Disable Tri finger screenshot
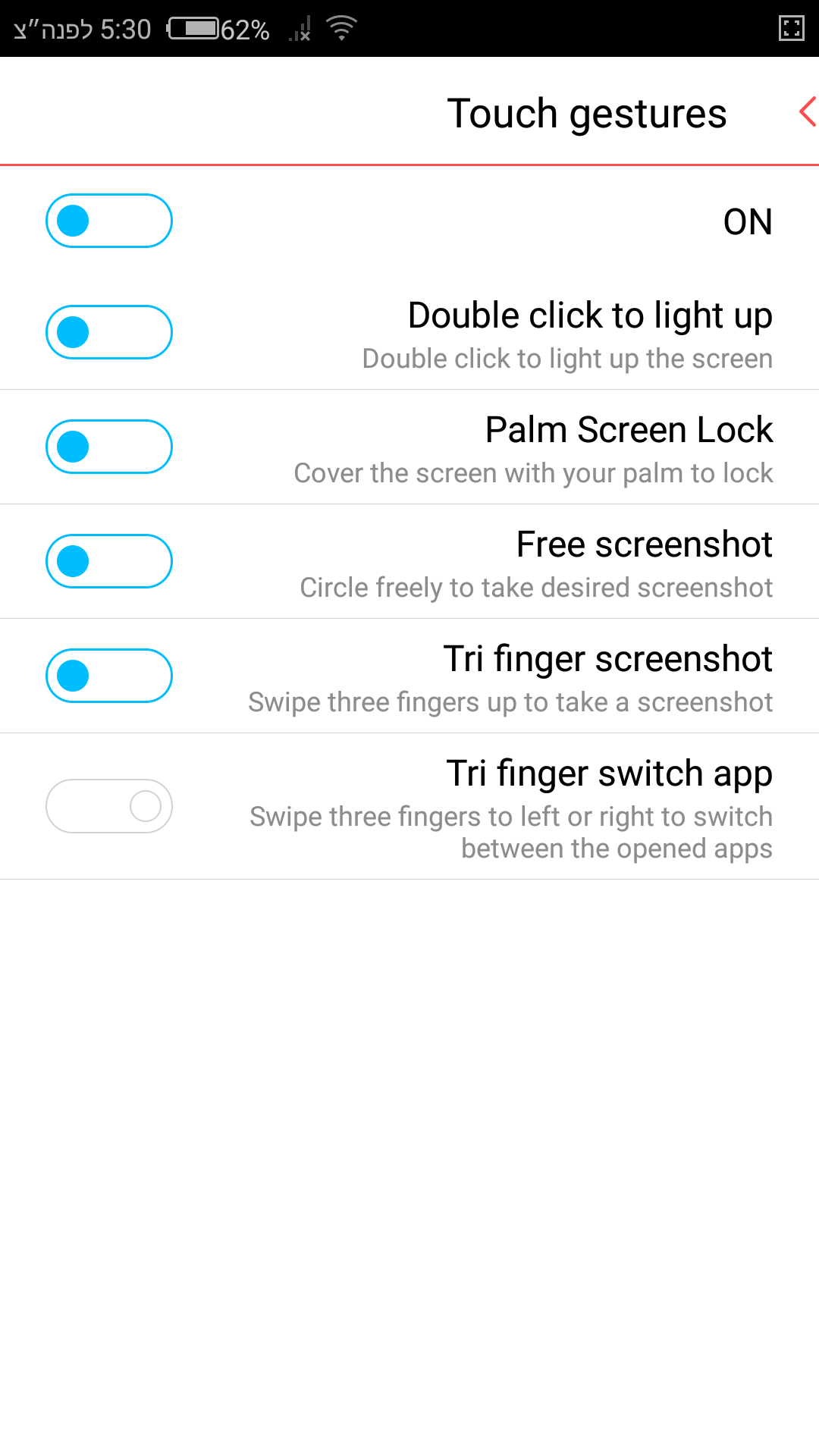Screen dimensions: 819x1456 [109, 676]
